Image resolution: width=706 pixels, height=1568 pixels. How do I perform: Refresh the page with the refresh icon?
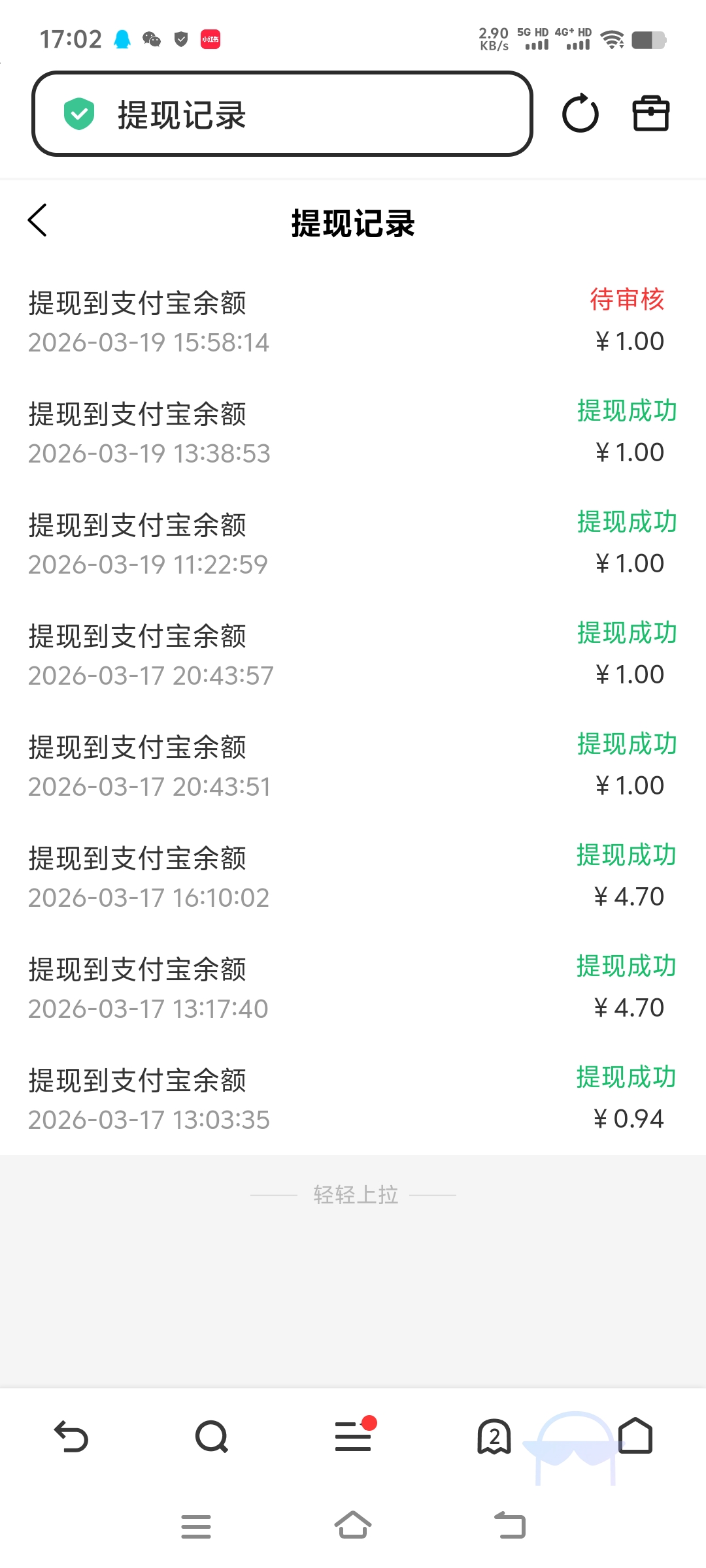click(580, 114)
